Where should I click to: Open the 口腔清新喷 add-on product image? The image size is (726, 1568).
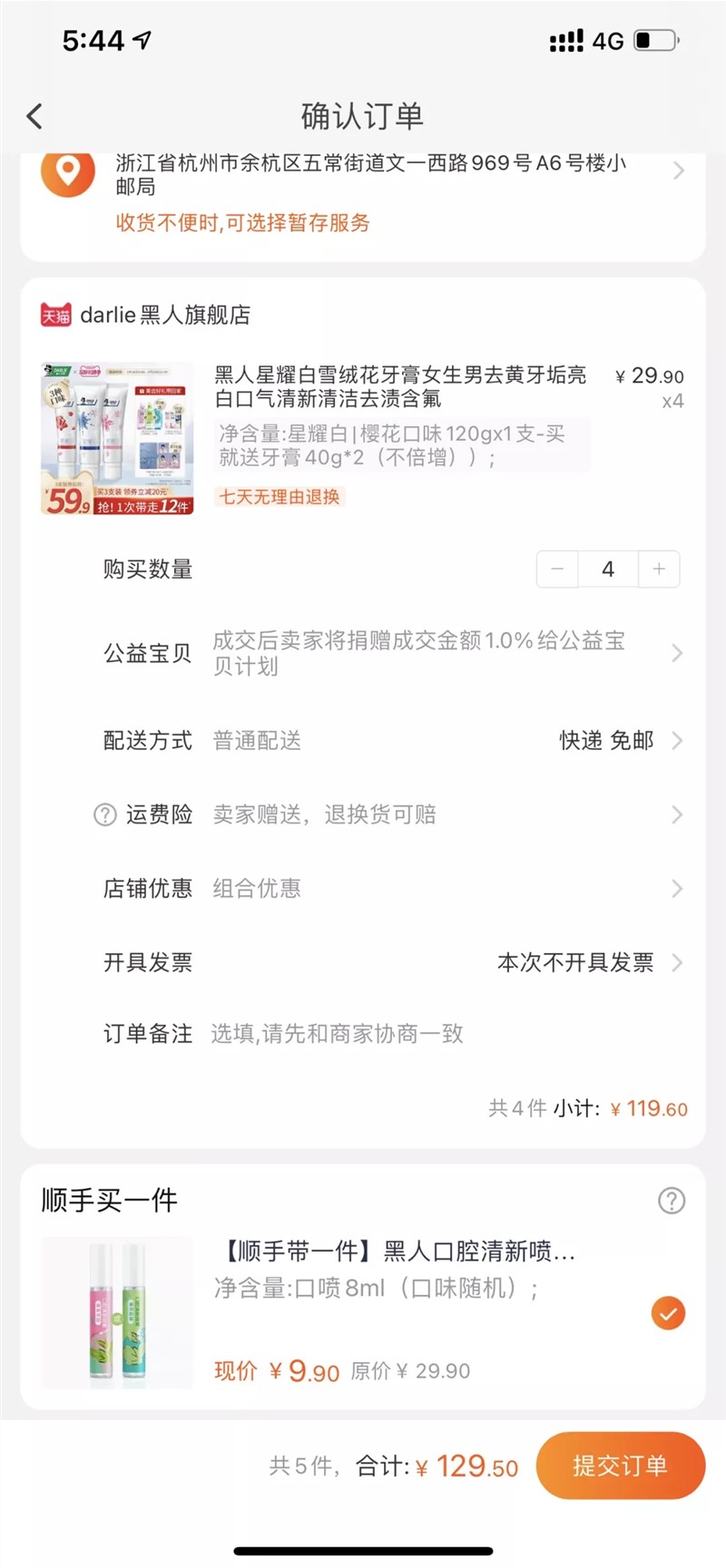click(117, 1311)
